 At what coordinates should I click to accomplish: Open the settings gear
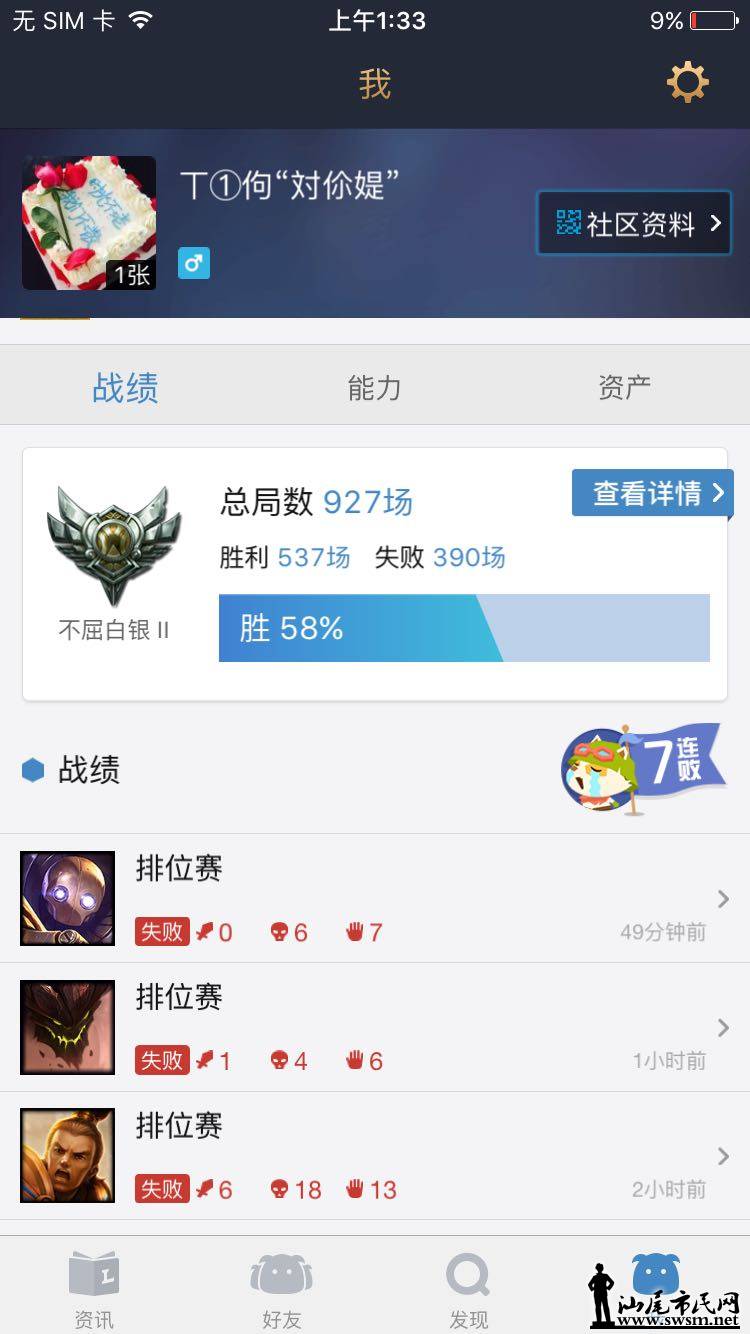coord(687,81)
